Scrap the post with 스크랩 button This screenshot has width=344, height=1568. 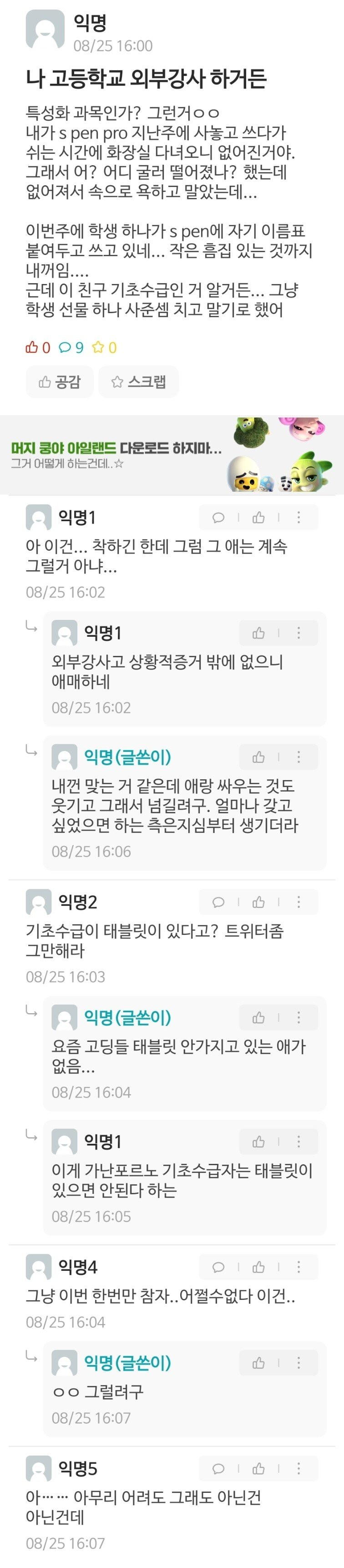pos(138,382)
